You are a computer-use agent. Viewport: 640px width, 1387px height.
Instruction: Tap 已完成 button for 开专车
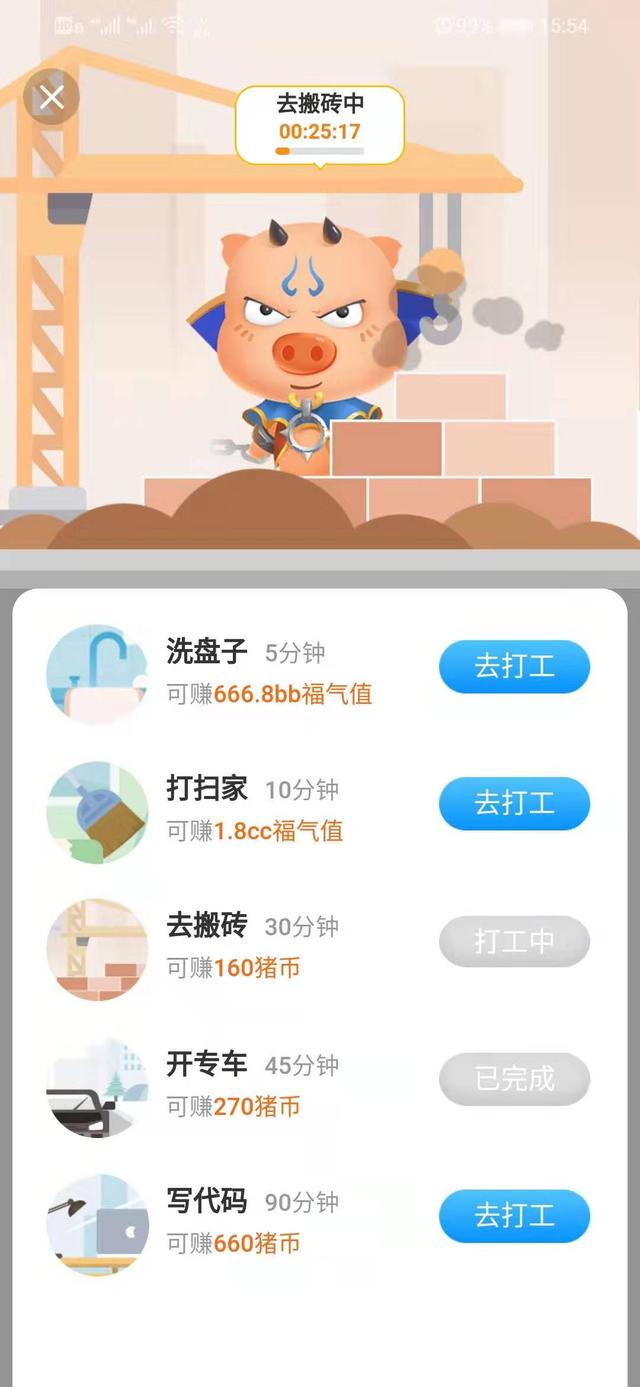[514, 1079]
